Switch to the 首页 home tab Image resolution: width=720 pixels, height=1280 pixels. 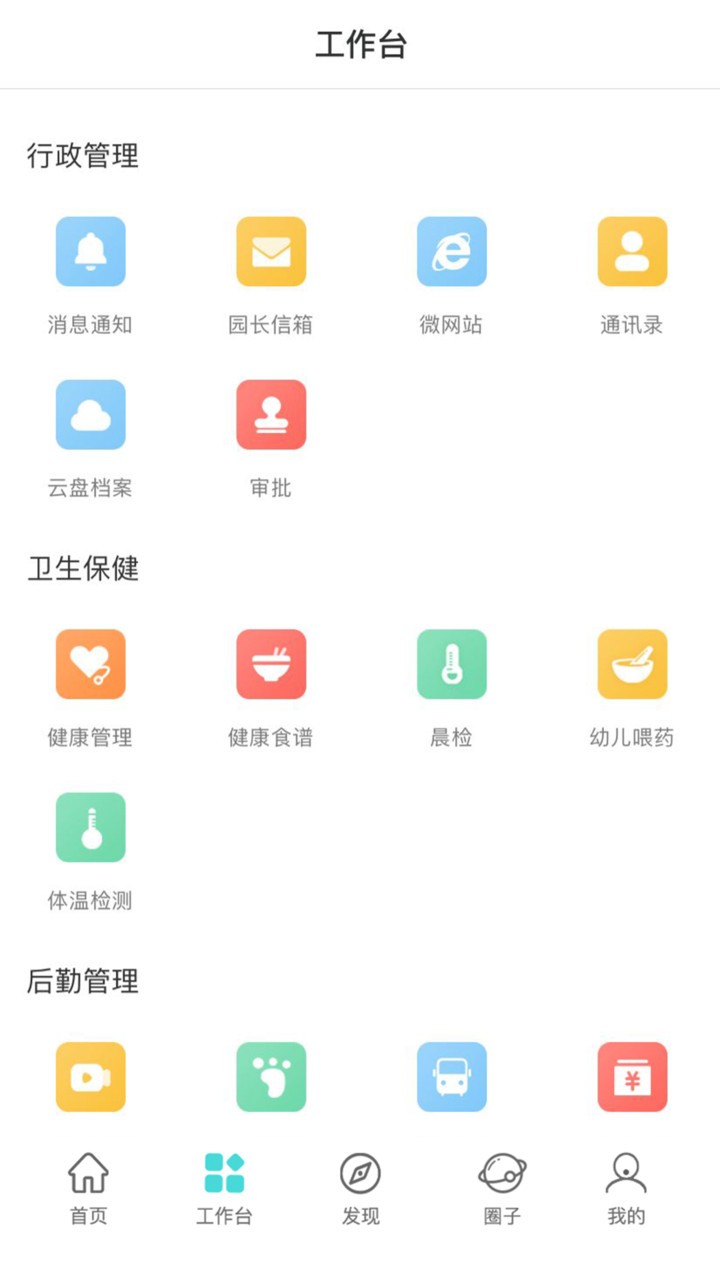[x=88, y=1188]
